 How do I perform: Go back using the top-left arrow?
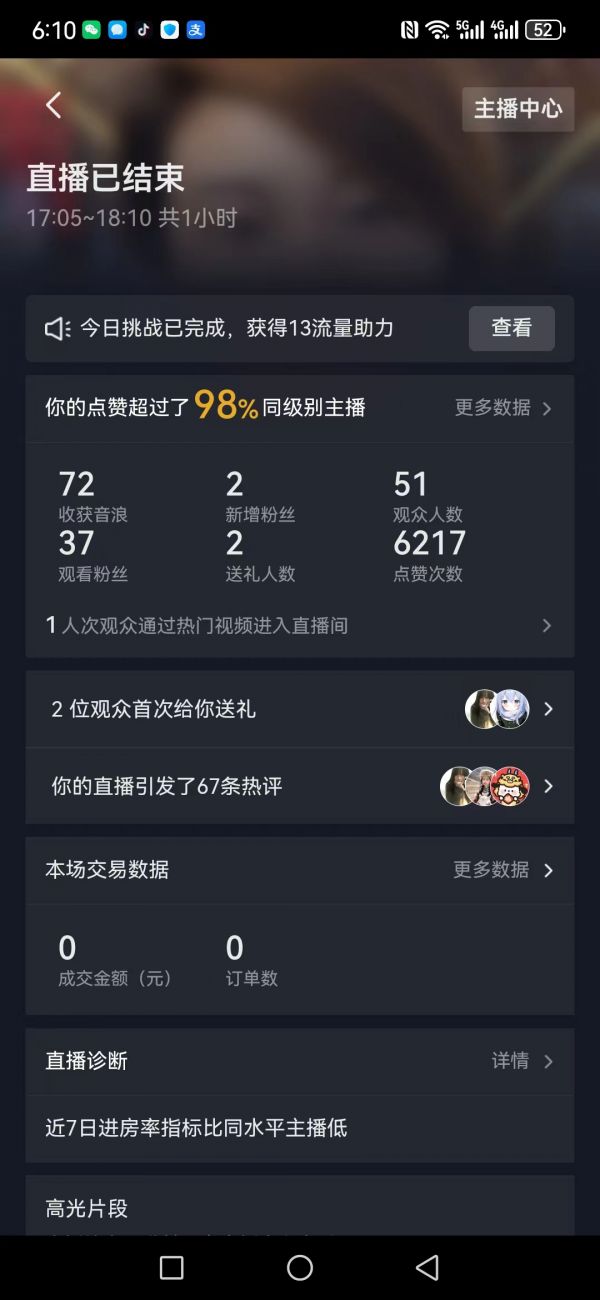point(54,105)
